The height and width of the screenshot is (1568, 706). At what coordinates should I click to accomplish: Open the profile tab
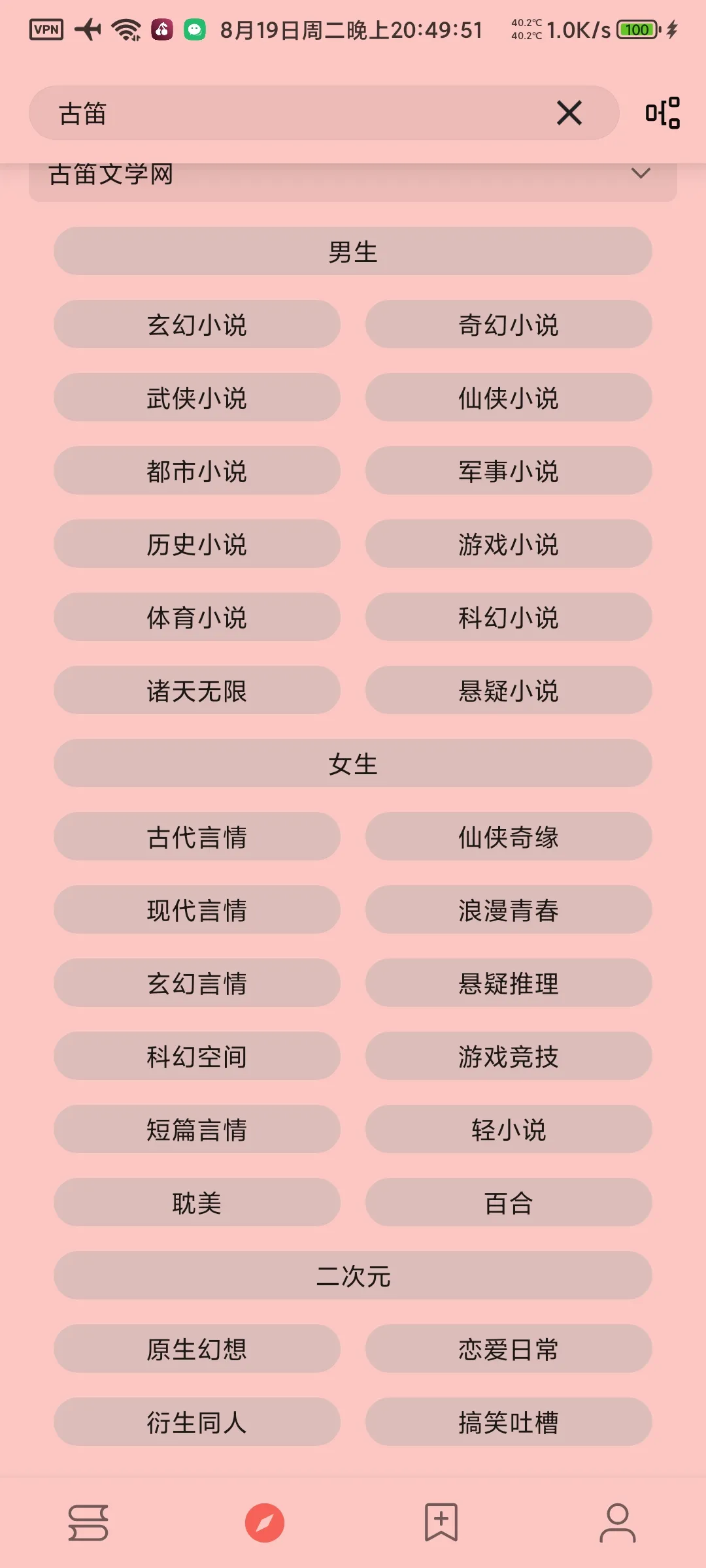(617, 1522)
